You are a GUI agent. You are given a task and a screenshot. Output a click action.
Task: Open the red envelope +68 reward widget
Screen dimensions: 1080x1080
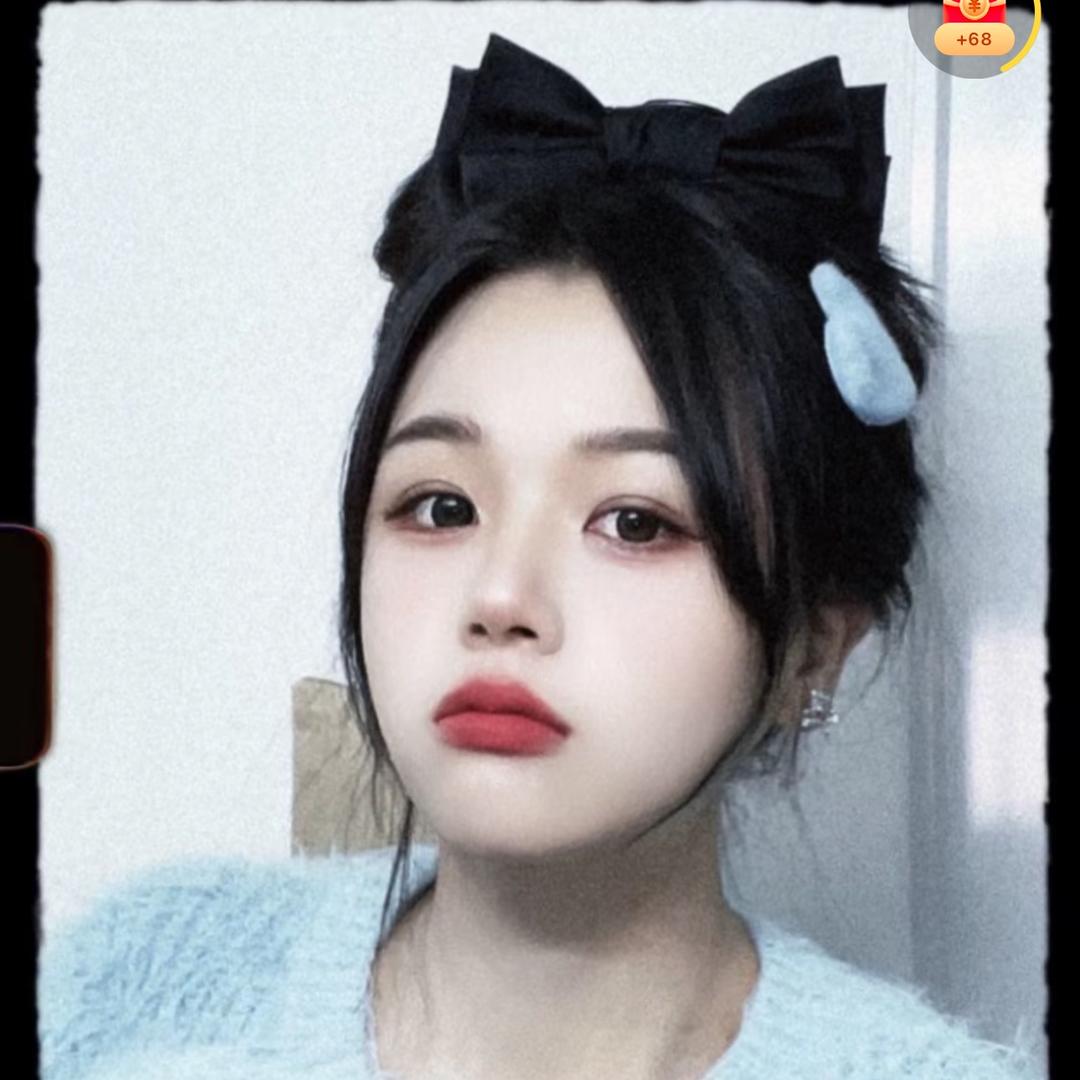973,30
